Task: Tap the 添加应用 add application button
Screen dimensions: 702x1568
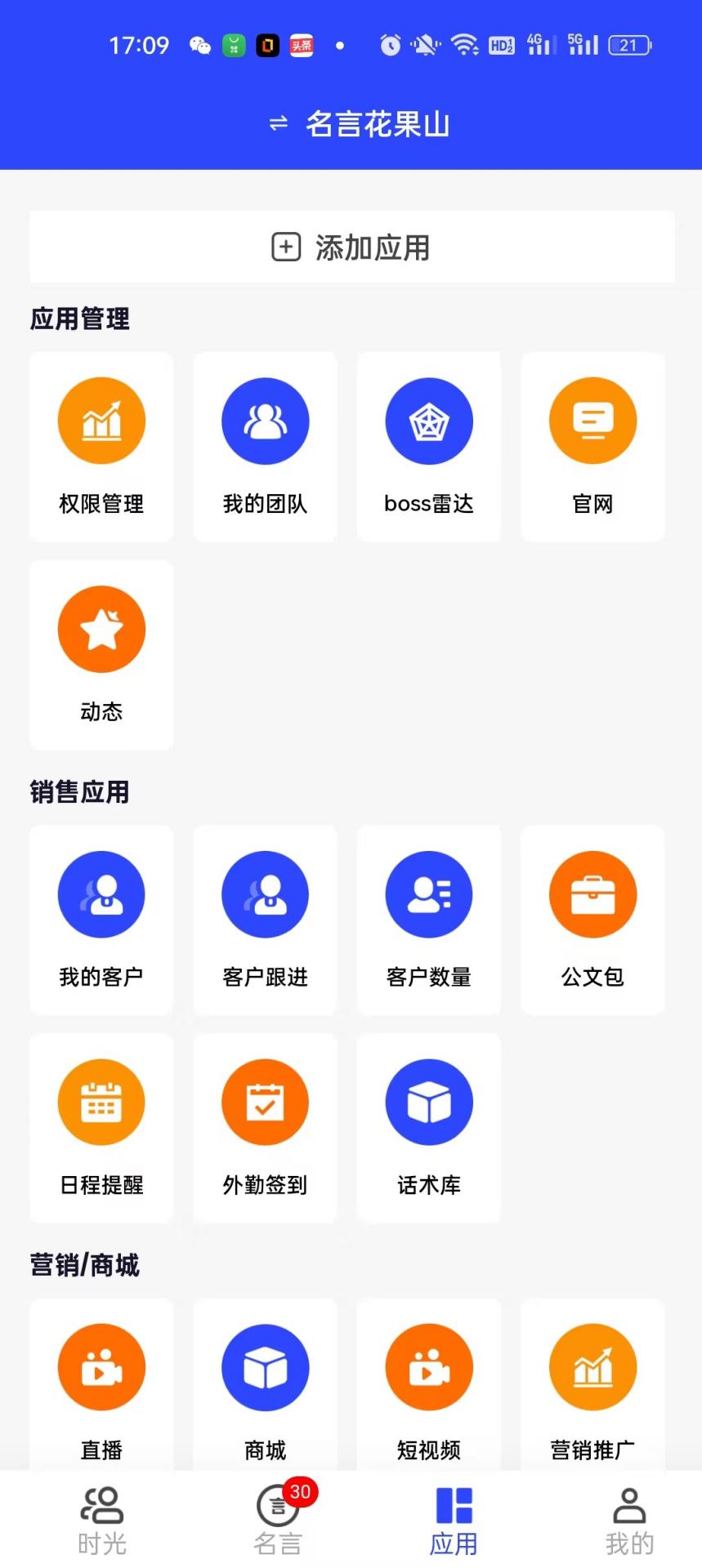Action: [351, 247]
